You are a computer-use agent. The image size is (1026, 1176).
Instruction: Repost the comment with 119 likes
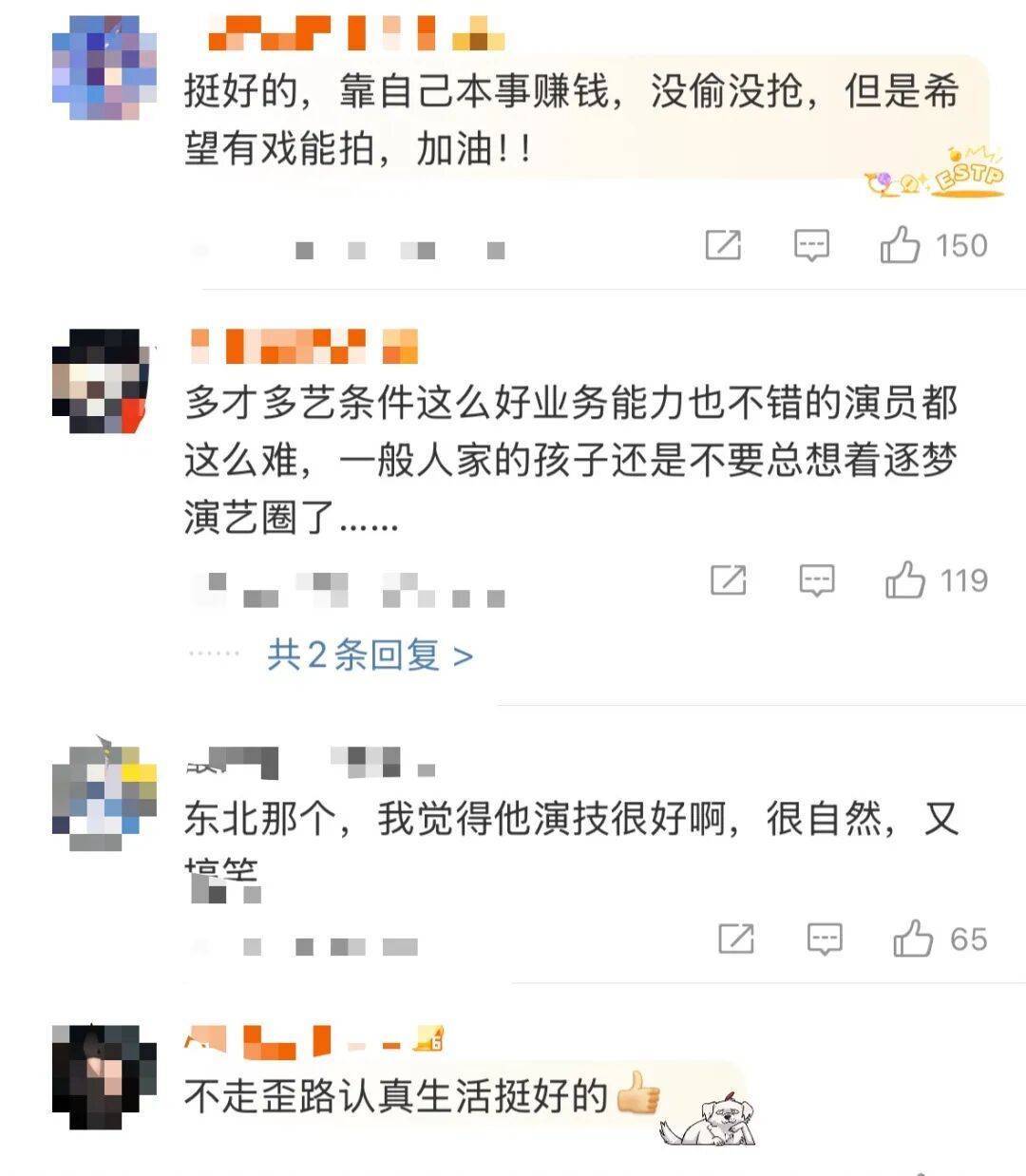(729, 579)
